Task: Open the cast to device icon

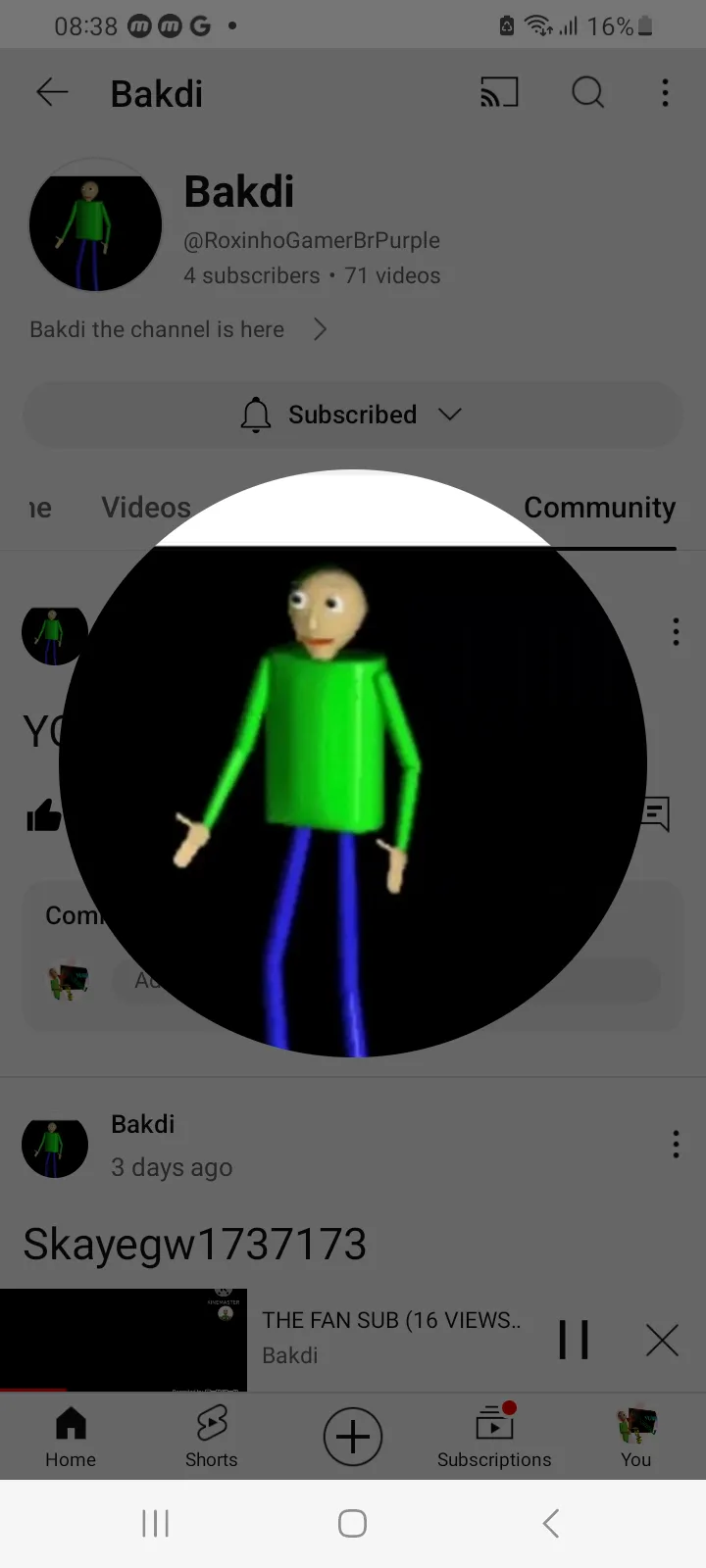Action: coord(499,93)
